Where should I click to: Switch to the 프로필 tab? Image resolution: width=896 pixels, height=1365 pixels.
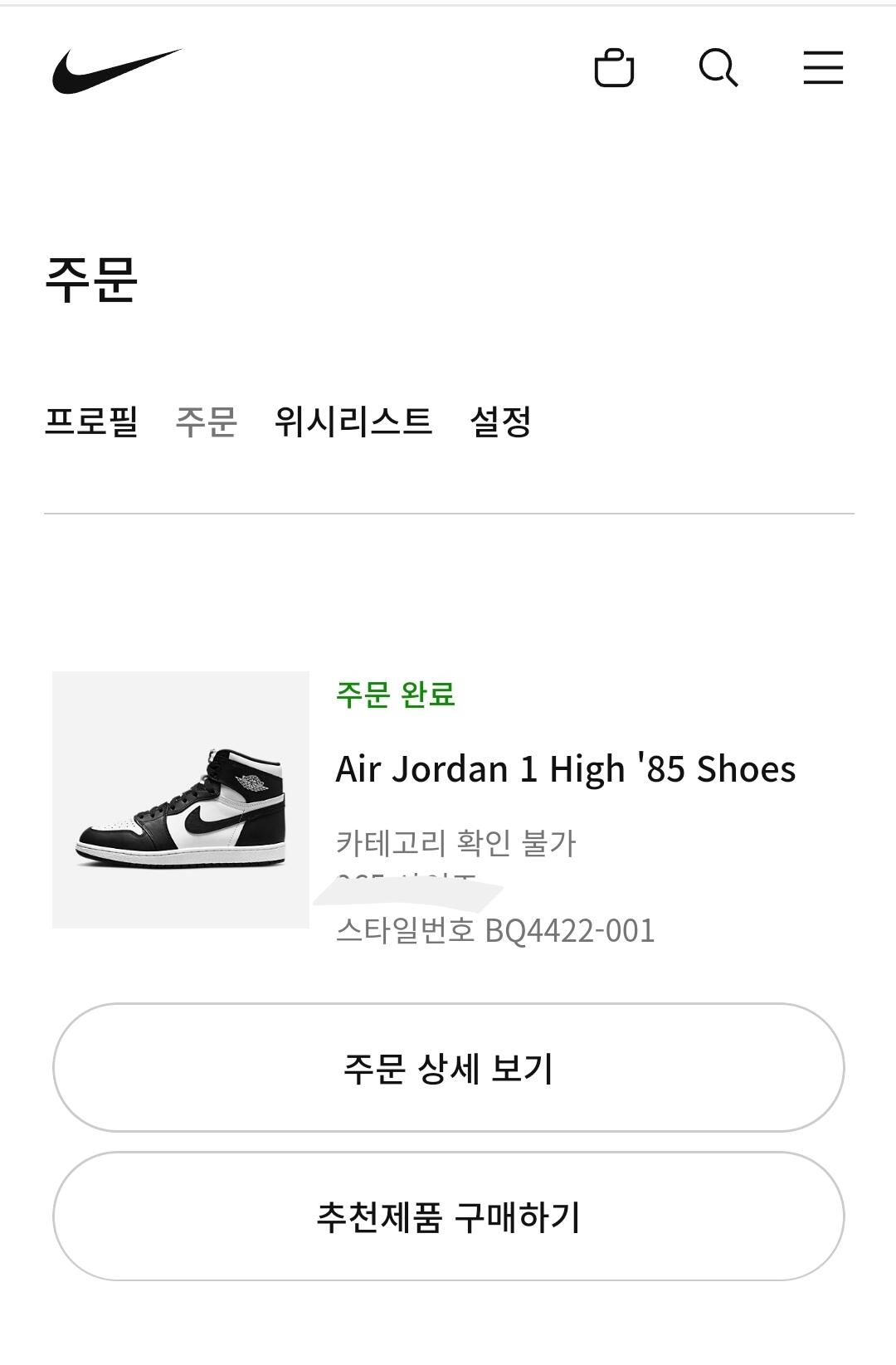click(91, 422)
